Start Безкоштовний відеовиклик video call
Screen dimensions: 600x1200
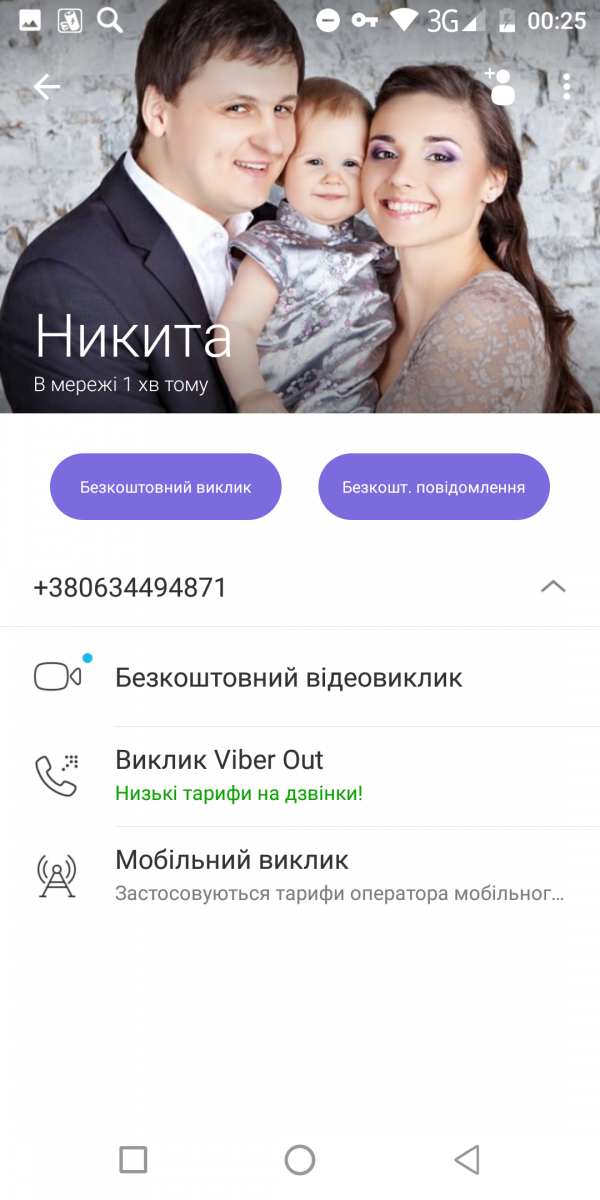pyautogui.click(x=300, y=677)
